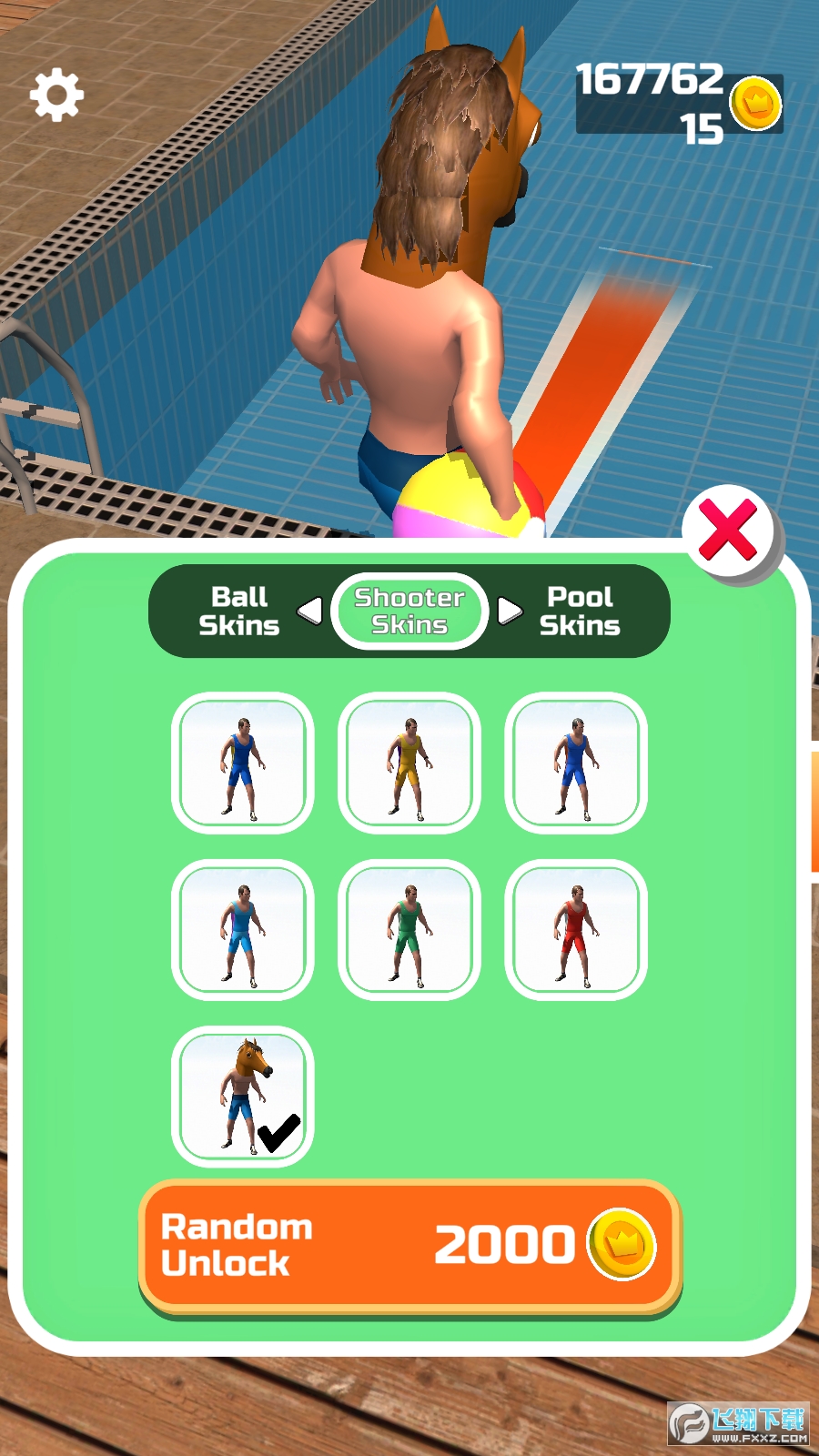The image size is (819, 1456).
Task: Select the red outfit shooter skin
Action: 575,929
